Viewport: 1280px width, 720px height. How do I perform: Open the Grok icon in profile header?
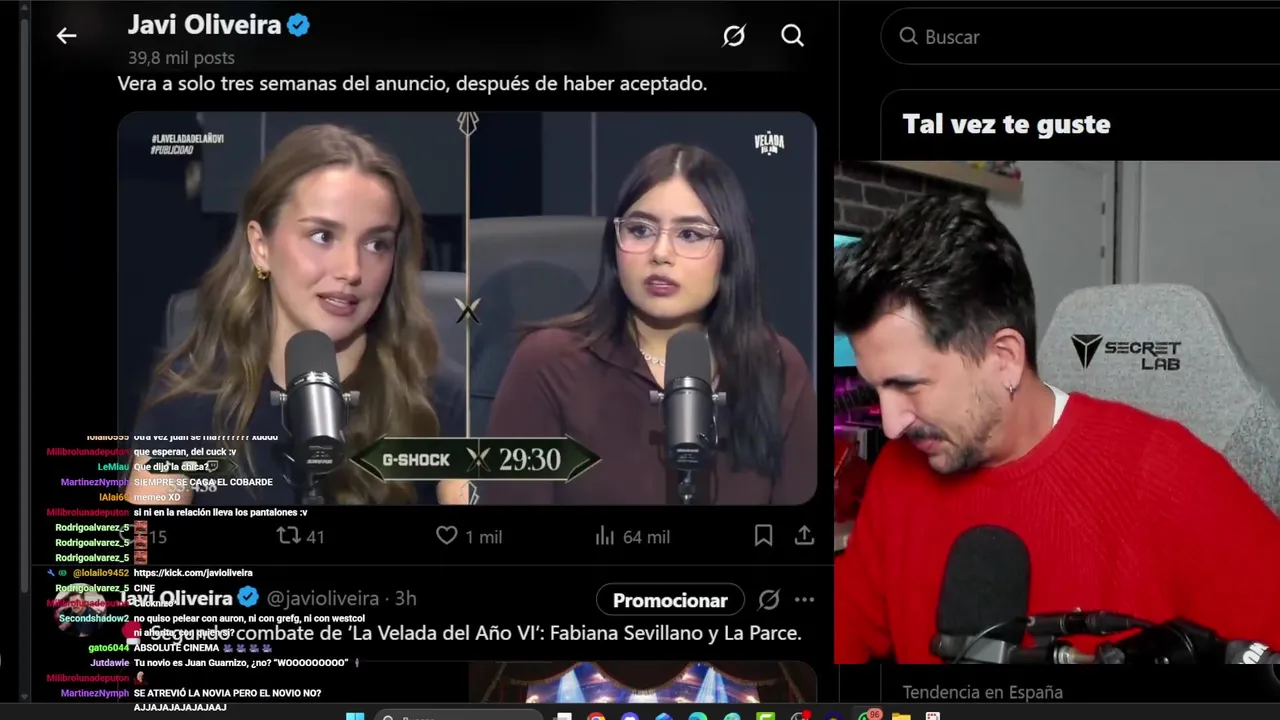734,36
